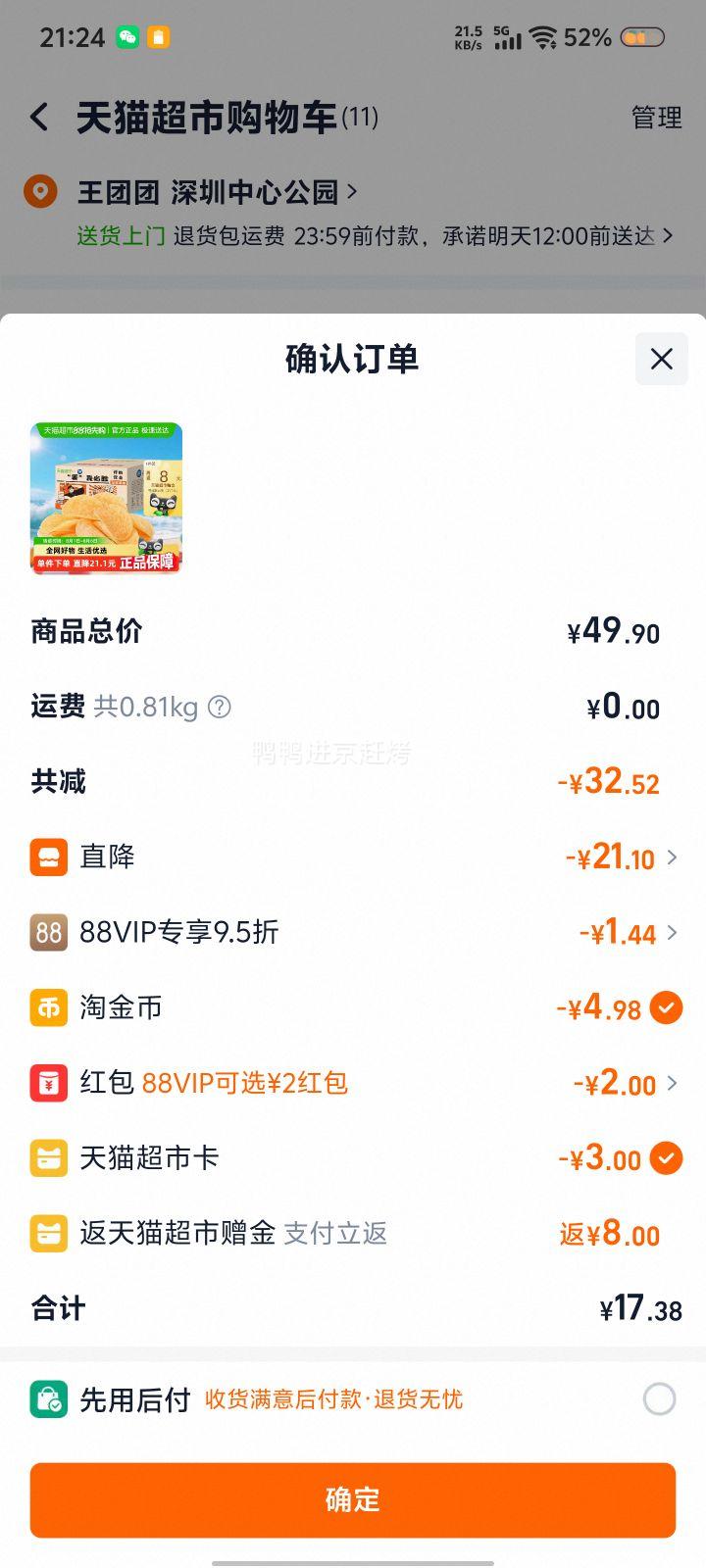View 88VIP专享9.5折 discount details

[x=671, y=932]
